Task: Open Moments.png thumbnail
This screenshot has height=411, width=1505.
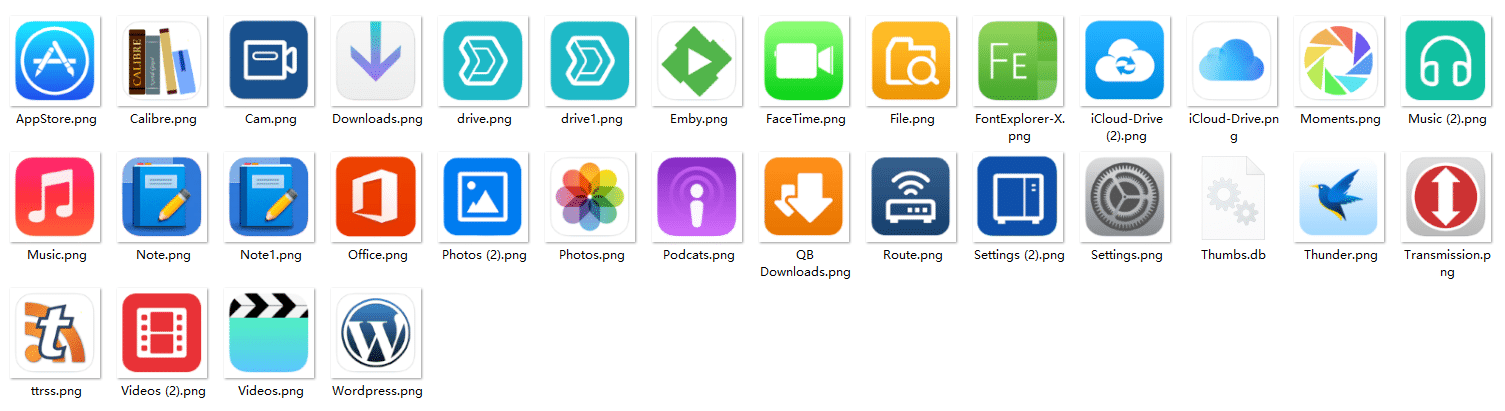Action: (x=1339, y=61)
